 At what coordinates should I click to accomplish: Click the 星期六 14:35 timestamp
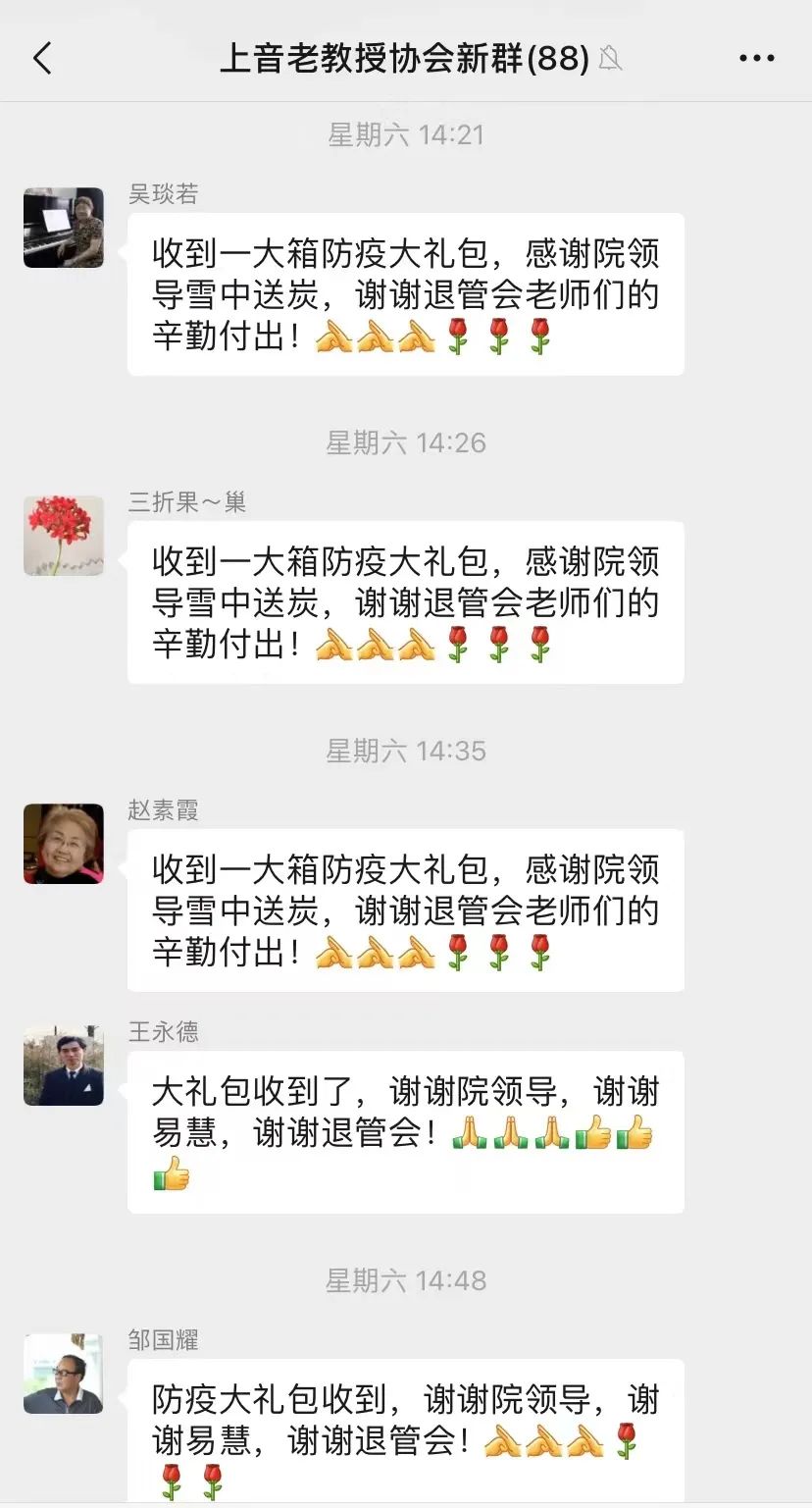406,751
